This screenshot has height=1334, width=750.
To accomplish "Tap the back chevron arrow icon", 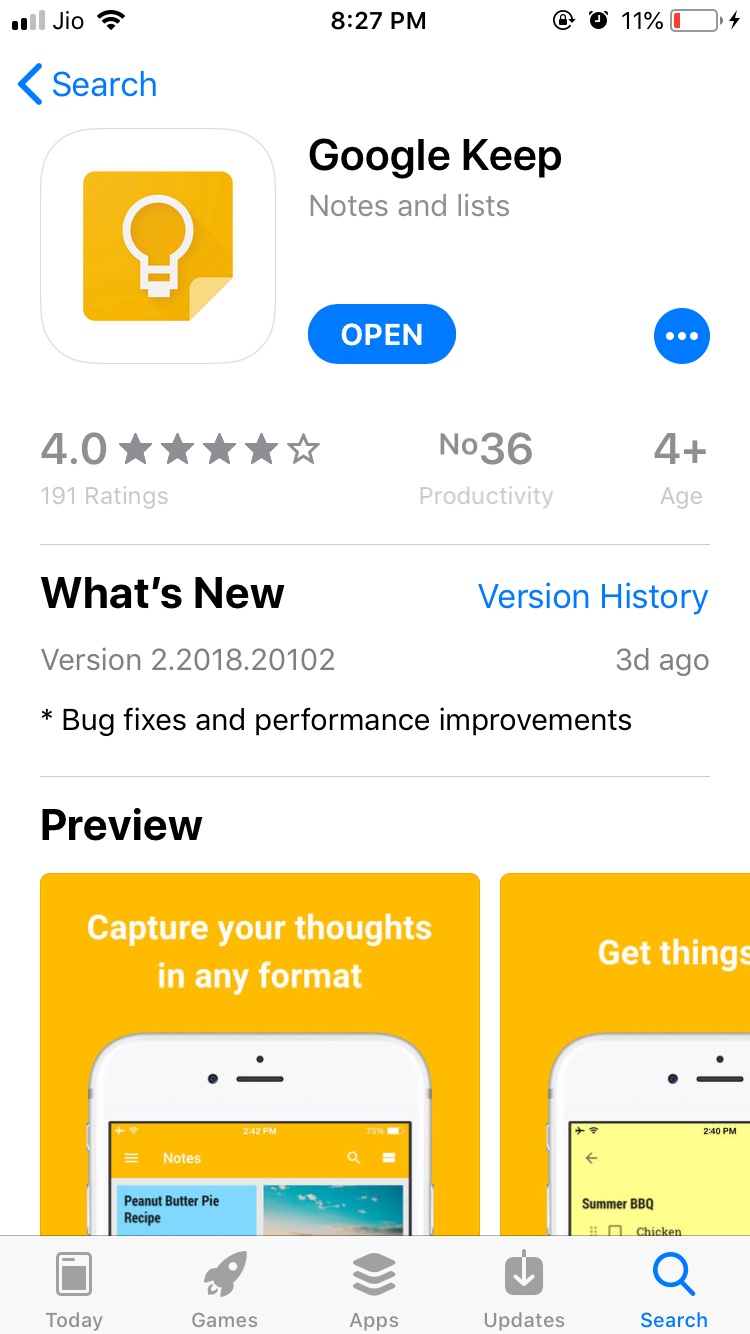I will click(x=29, y=85).
